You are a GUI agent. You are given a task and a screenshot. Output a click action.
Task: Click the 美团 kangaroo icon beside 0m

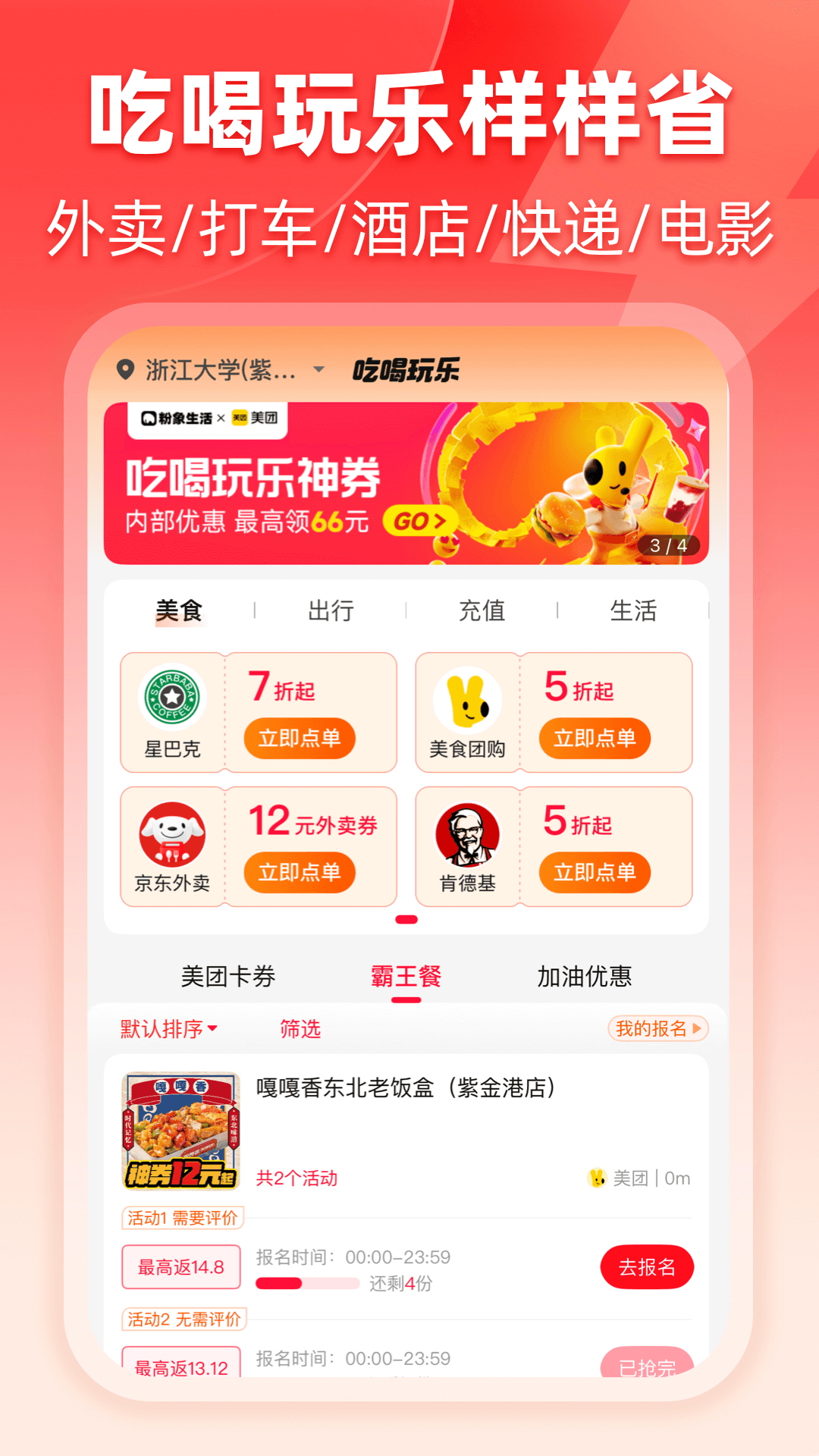[598, 1177]
